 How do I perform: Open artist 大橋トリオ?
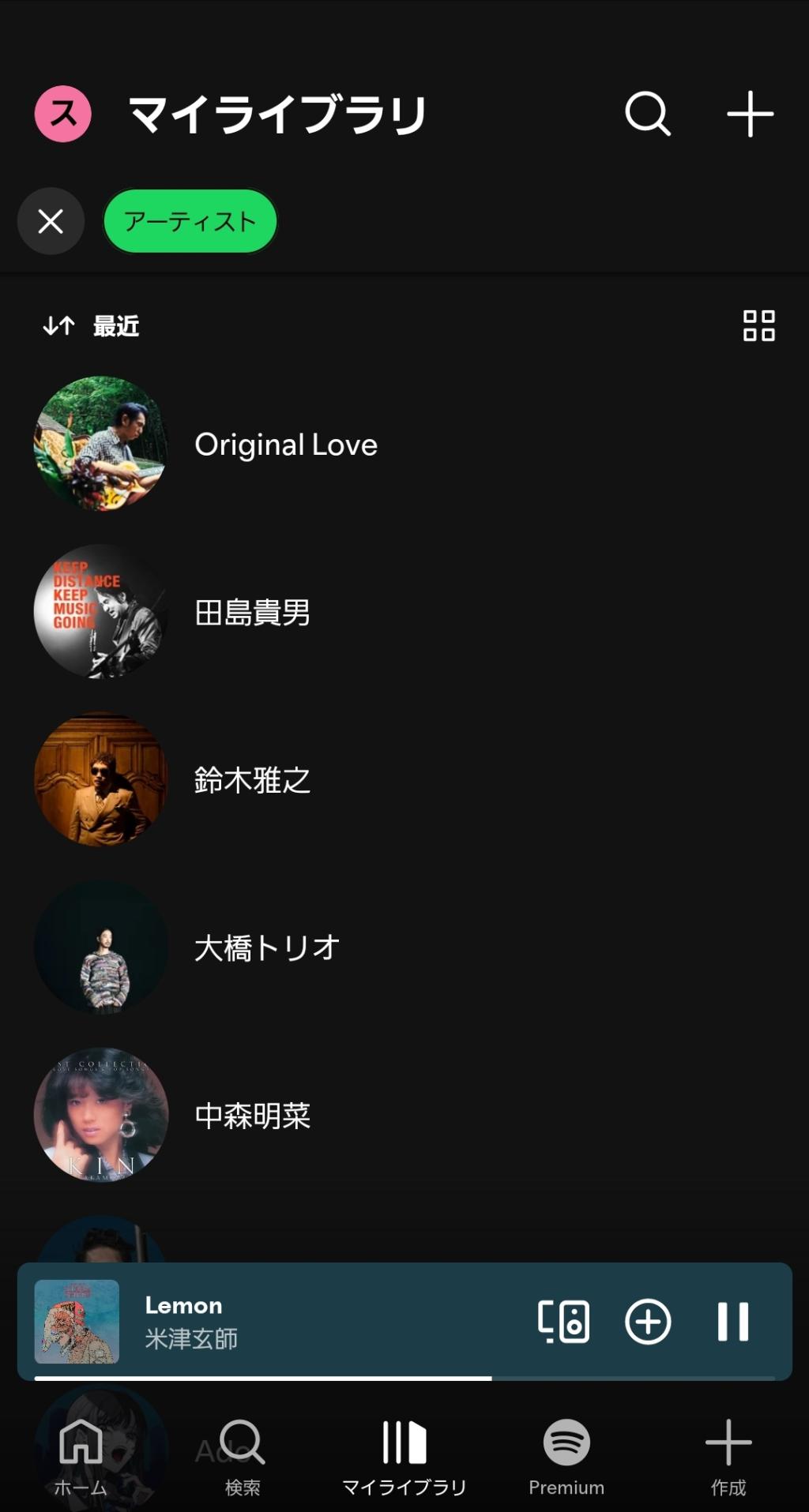tap(266, 947)
